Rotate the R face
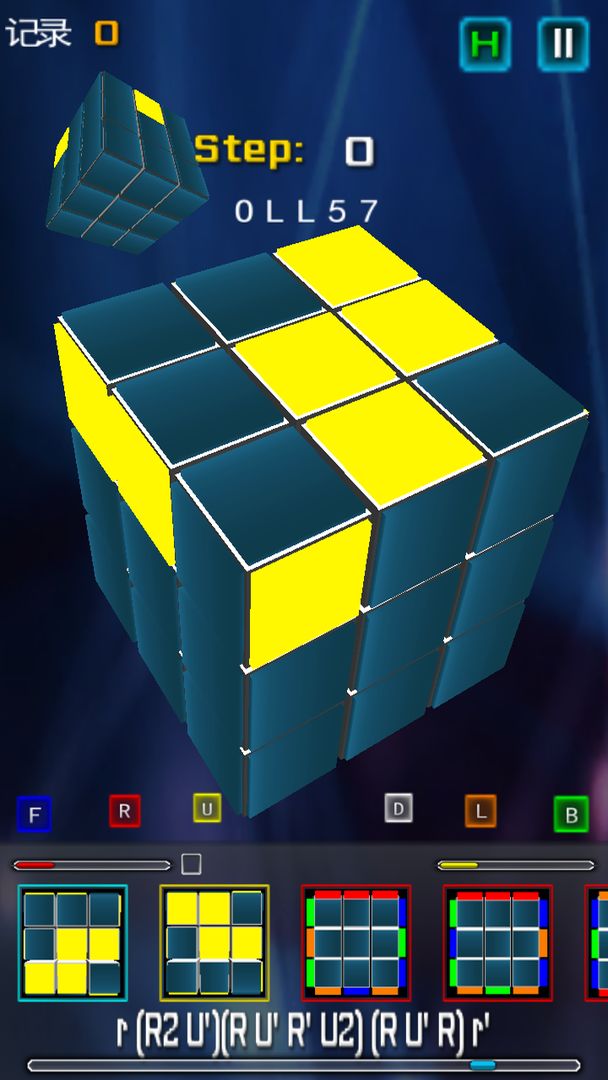 coord(124,811)
